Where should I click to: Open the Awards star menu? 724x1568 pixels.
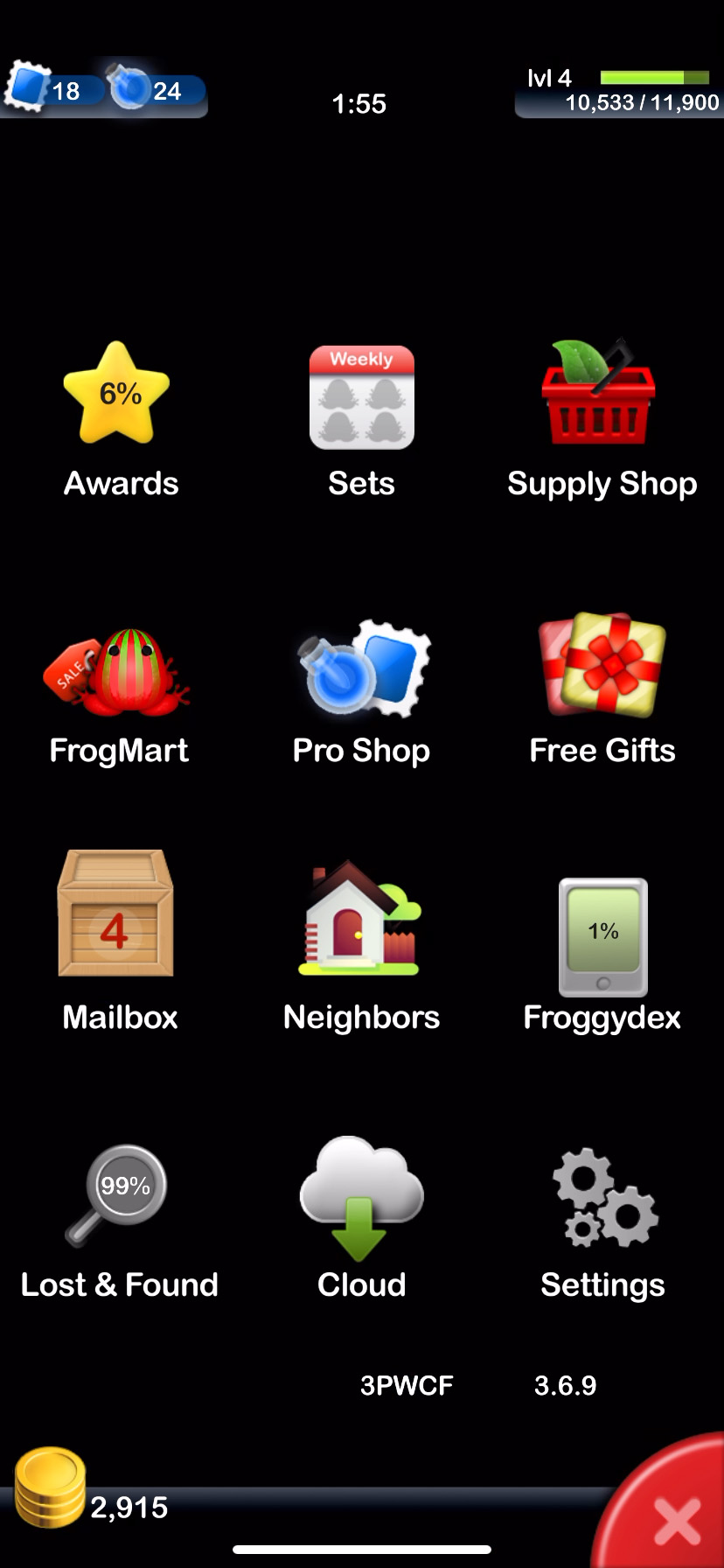click(117, 395)
